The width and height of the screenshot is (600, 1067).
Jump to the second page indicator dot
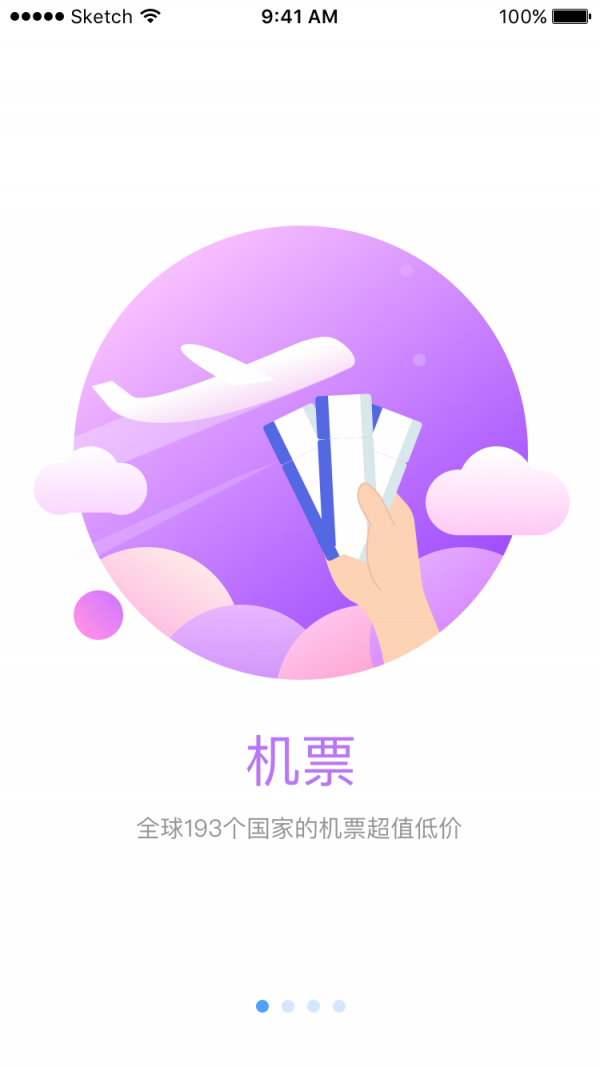tap(288, 1006)
